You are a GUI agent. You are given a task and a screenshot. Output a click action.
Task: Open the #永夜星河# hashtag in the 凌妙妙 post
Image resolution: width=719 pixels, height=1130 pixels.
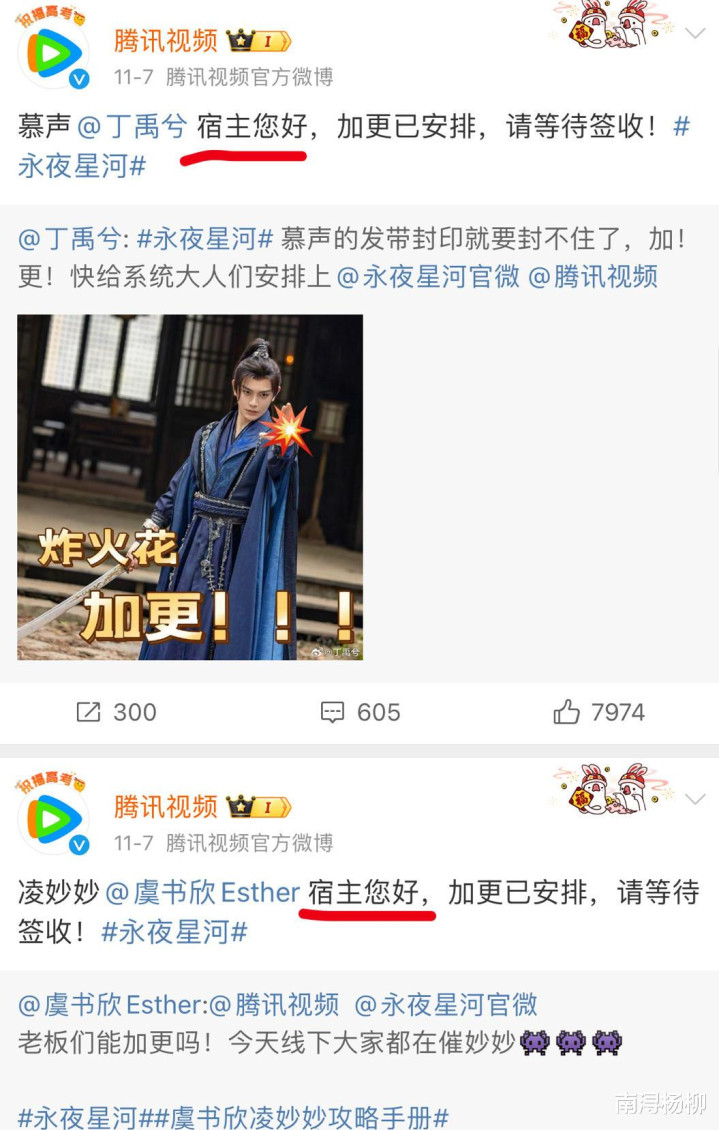[174, 932]
